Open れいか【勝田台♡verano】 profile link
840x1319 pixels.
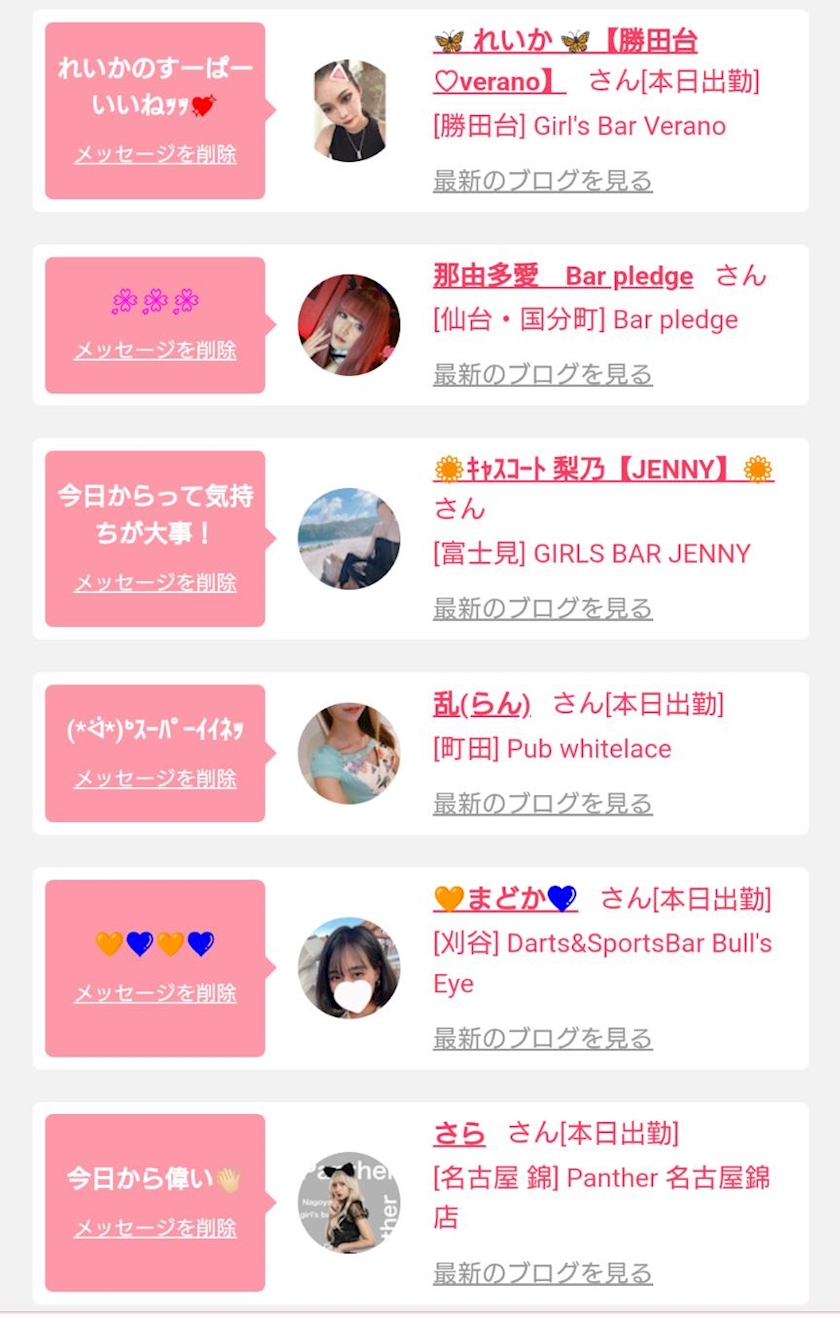tap(566, 60)
